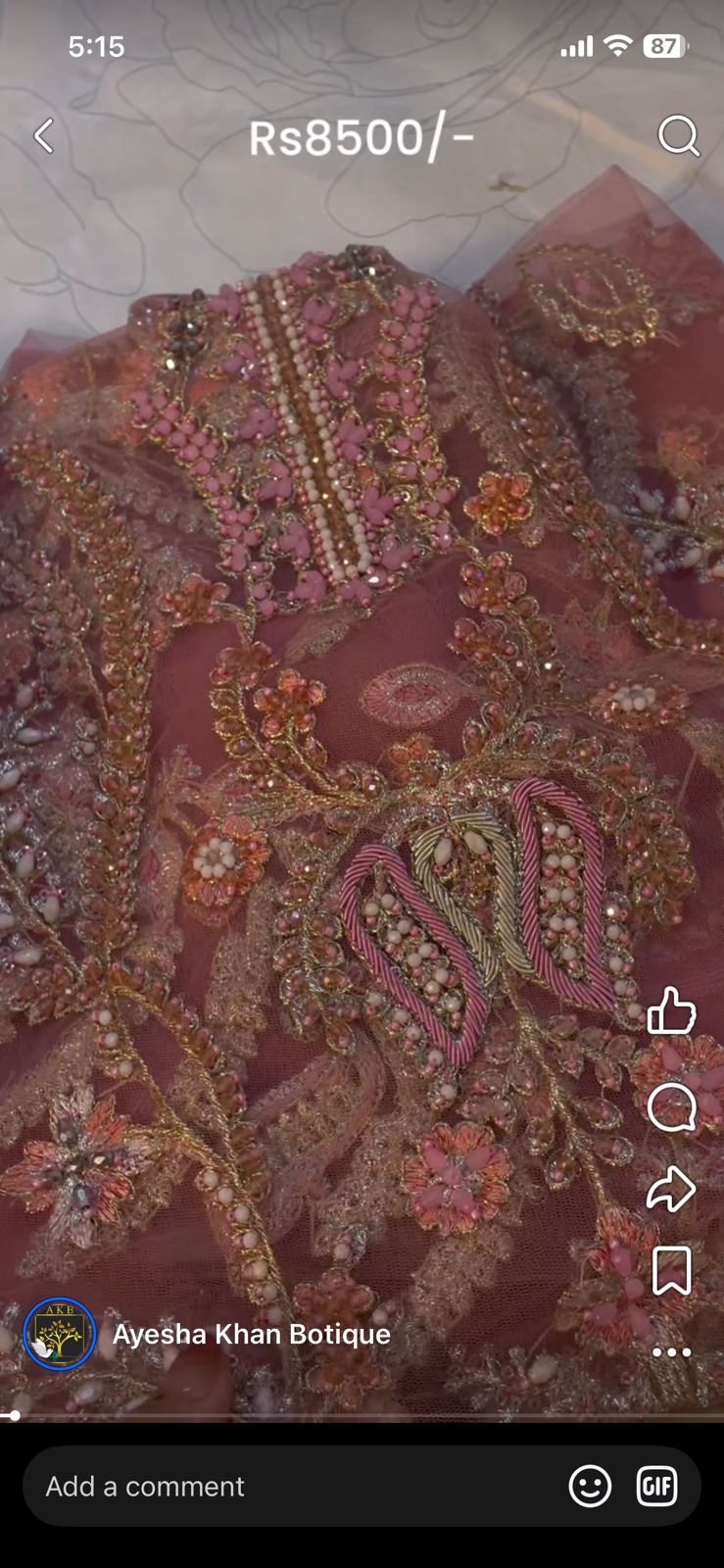Open the comments bubble icon
This screenshot has width=724, height=1568.
pos(672,1107)
